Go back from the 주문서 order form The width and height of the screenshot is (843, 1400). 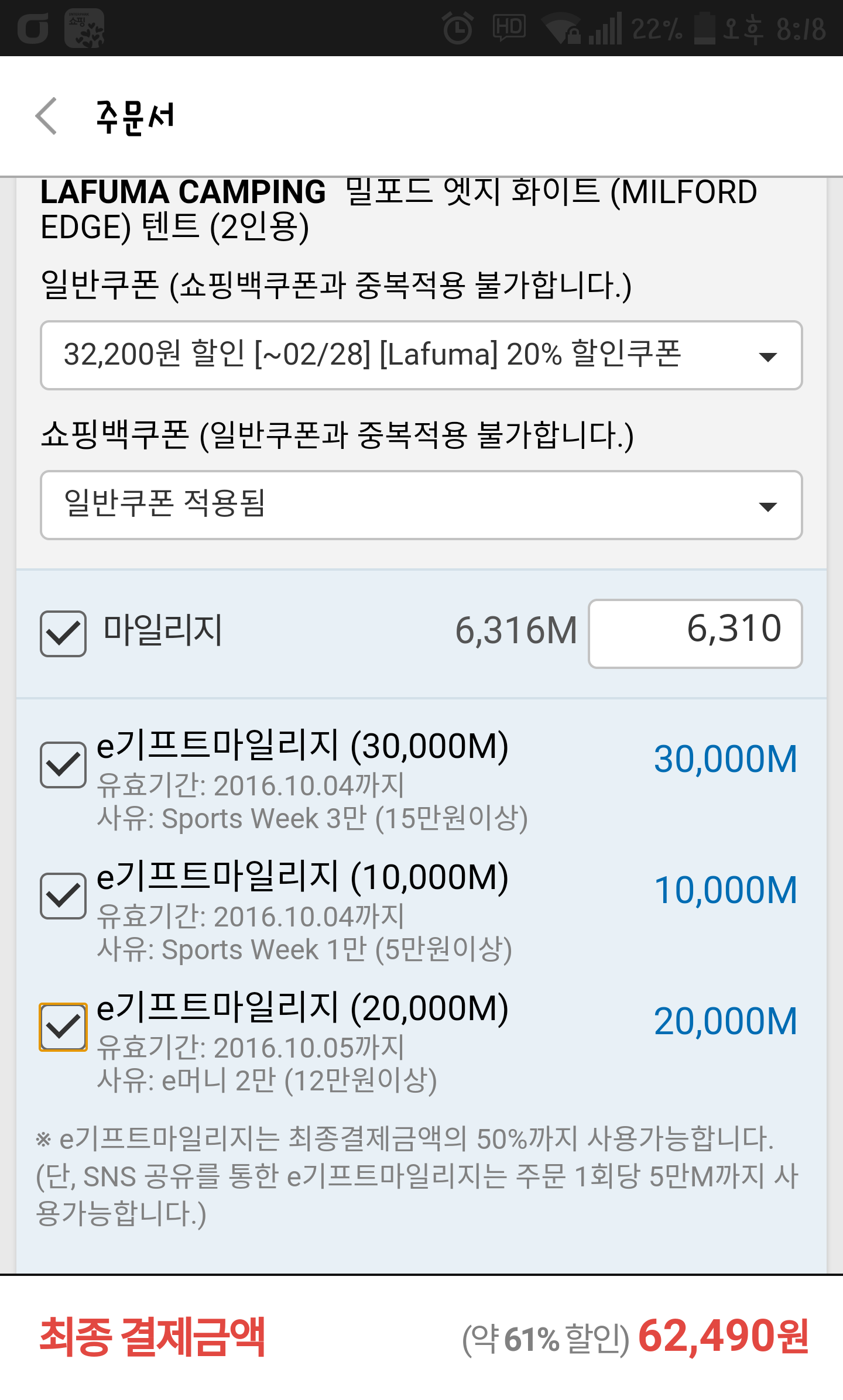coord(47,116)
